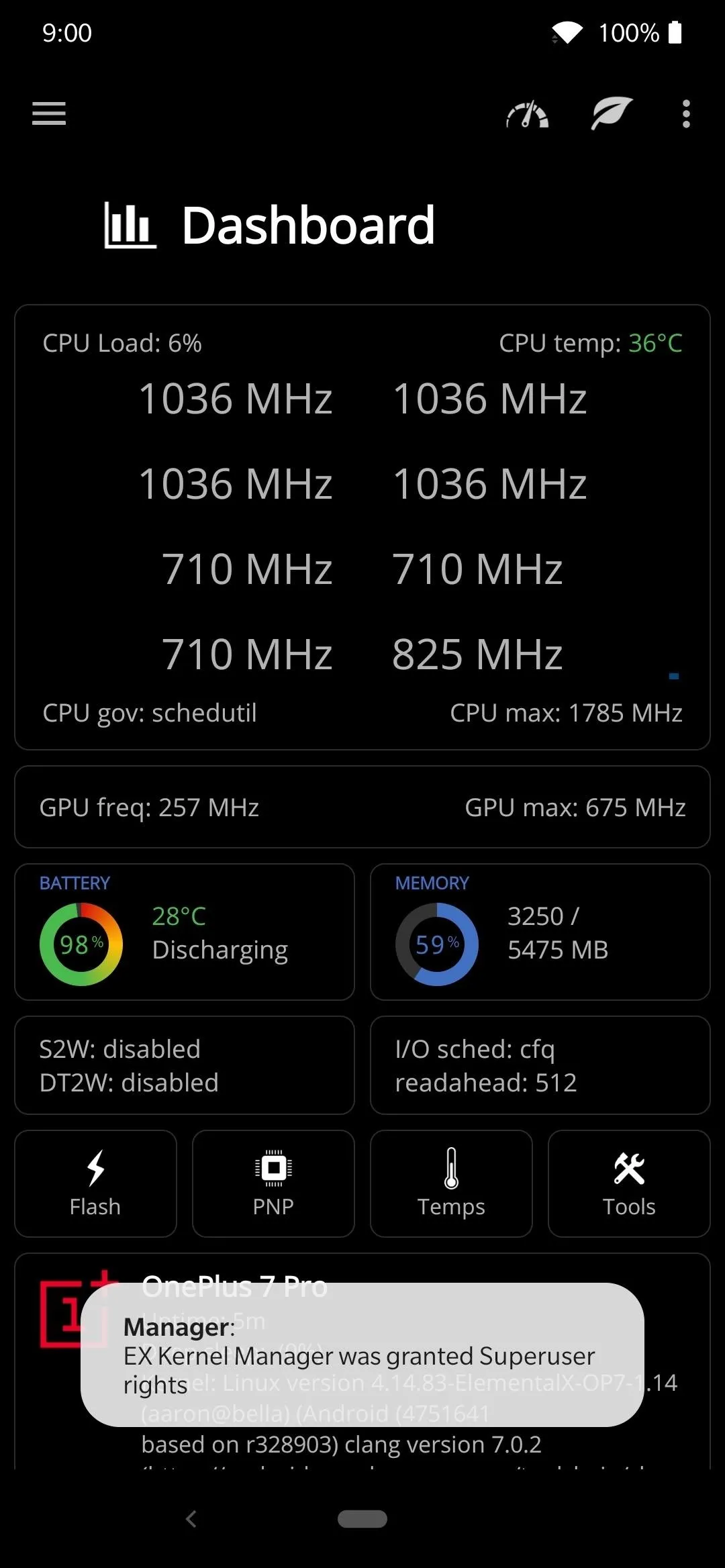Tap the home pill button
Image resolution: width=725 pixels, height=1568 pixels.
tap(362, 1518)
